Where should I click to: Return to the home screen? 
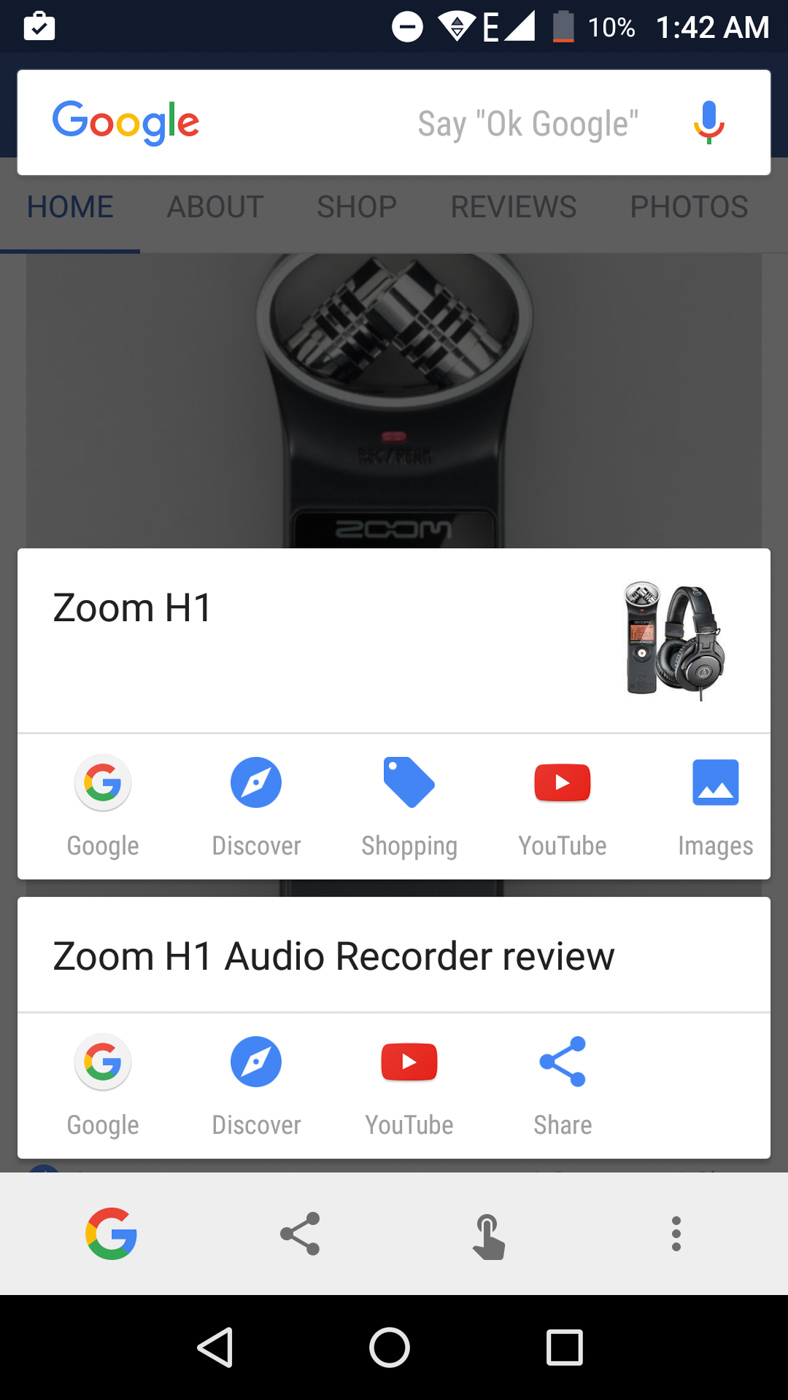(x=390, y=1348)
